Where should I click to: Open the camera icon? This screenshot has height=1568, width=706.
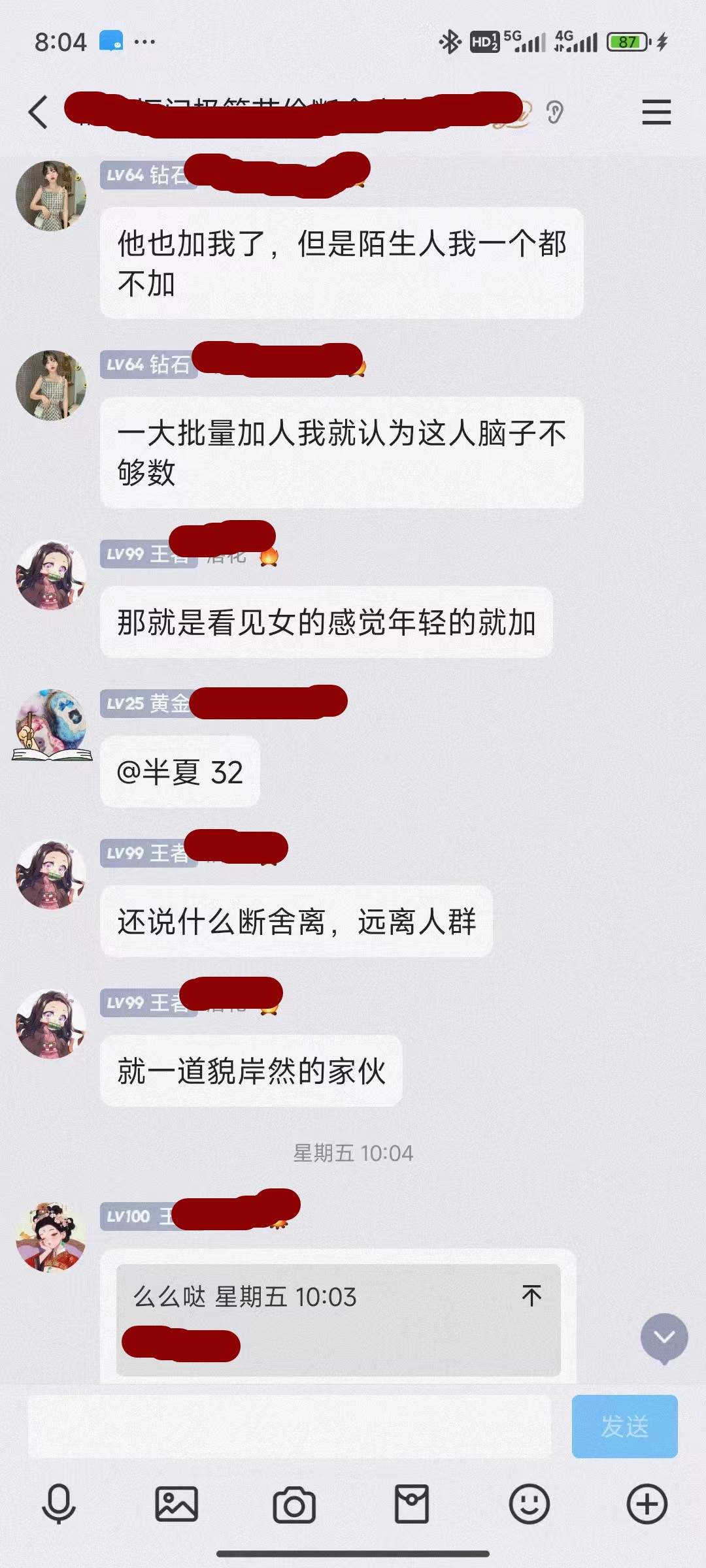pos(294,1505)
